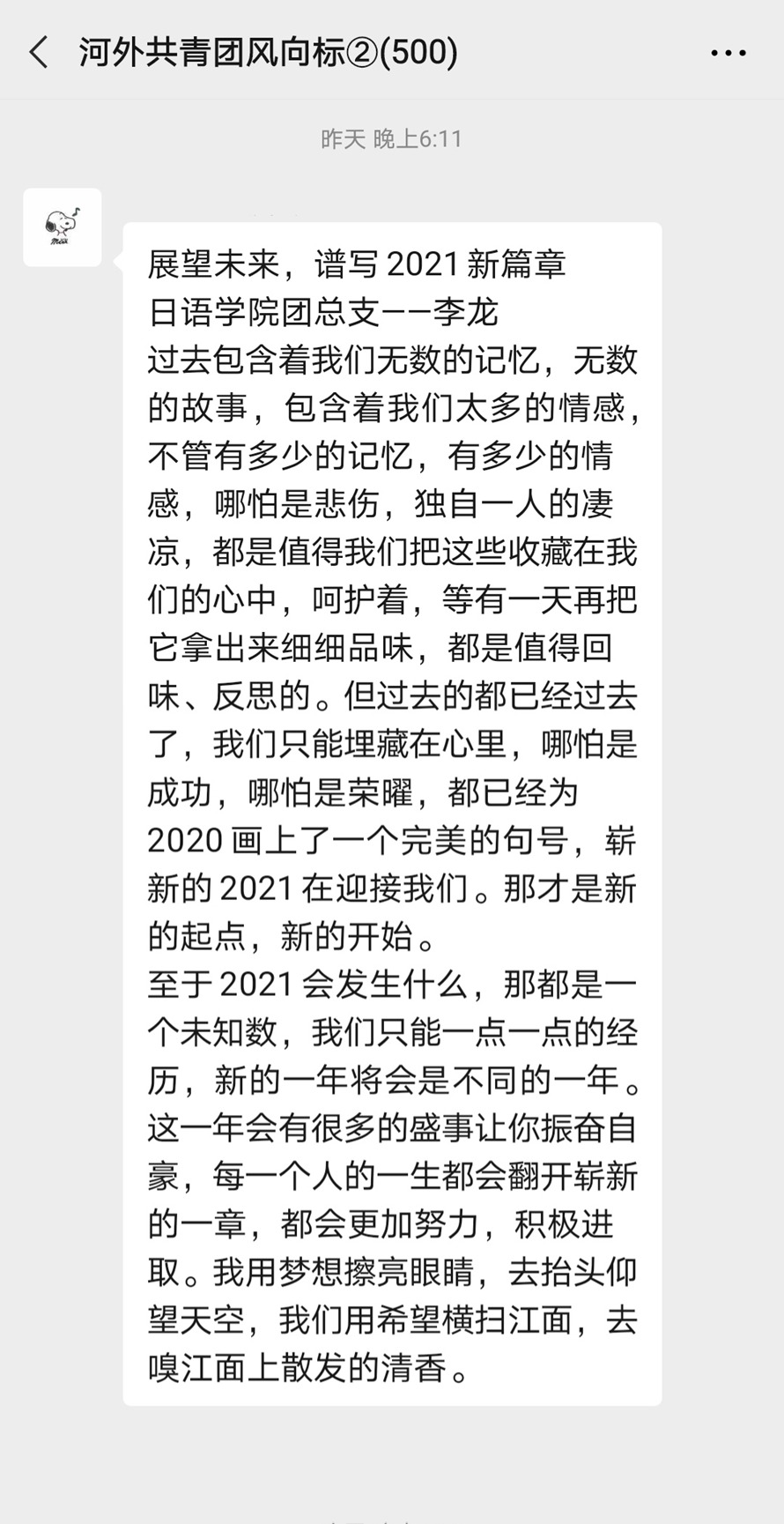The width and height of the screenshot is (784, 1524).
Task: Open the sender's Snoopy avatar profile
Action: click(x=63, y=227)
